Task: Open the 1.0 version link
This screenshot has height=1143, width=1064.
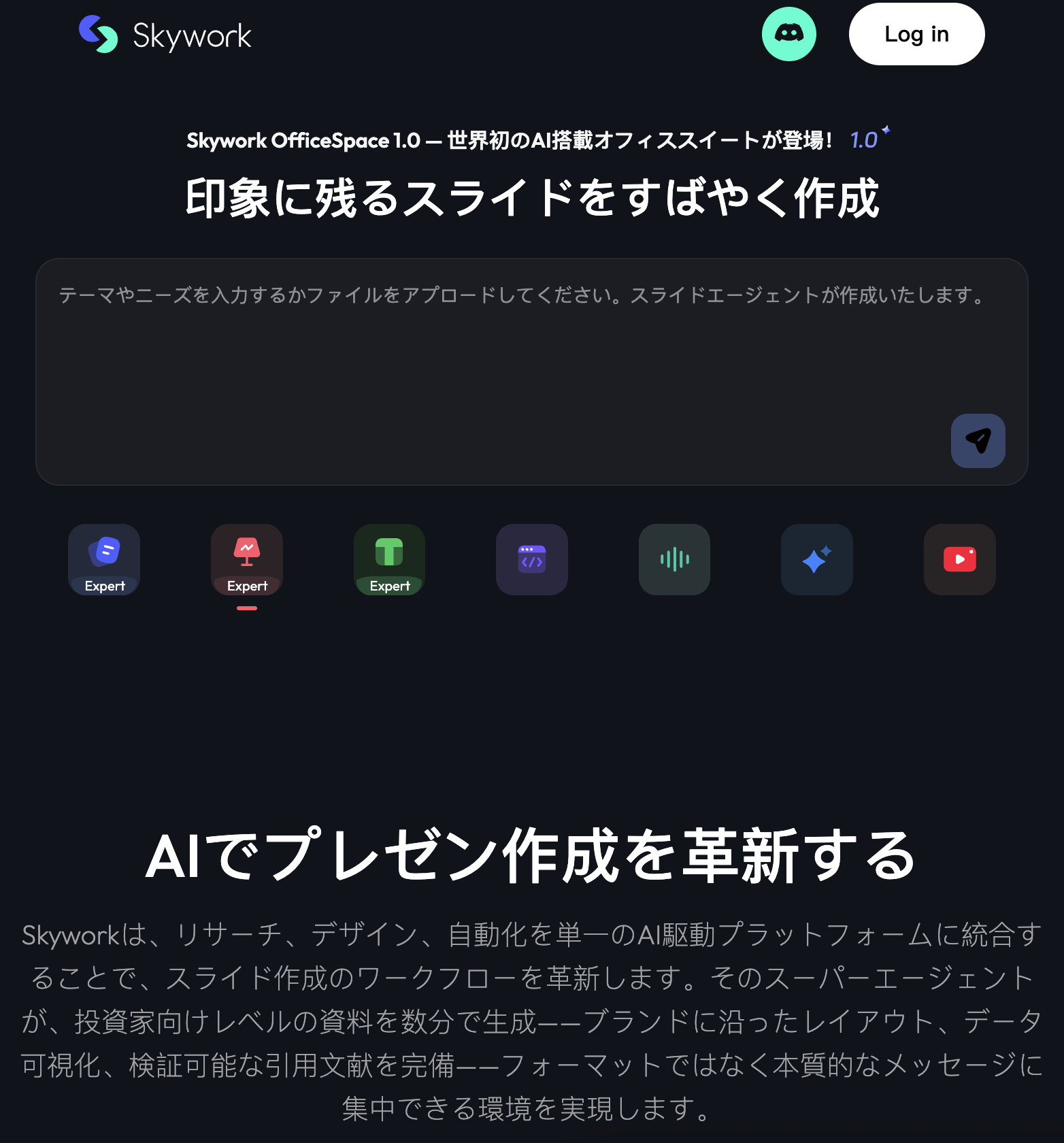Action: (x=864, y=140)
